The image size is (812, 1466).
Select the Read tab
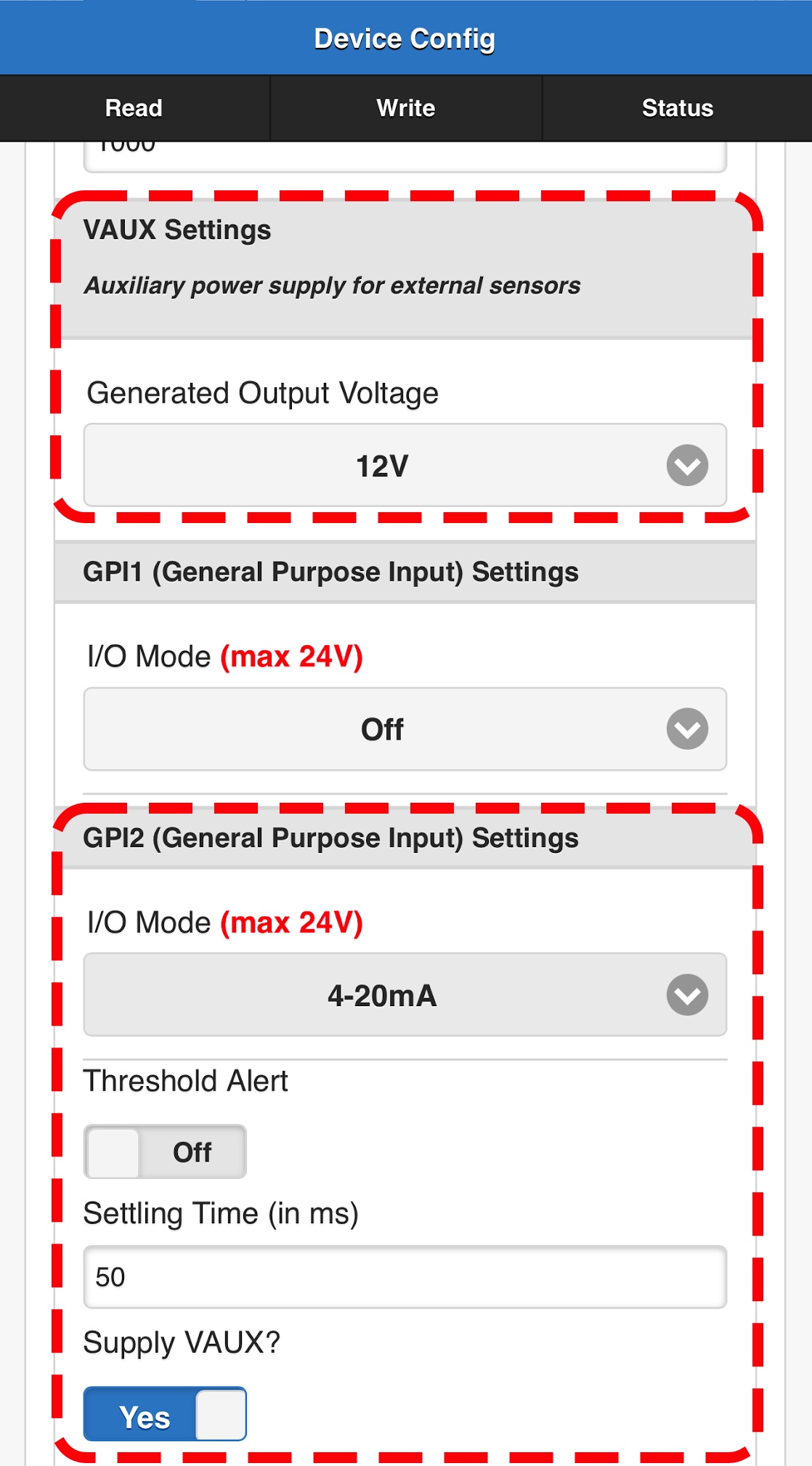click(x=134, y=108)
